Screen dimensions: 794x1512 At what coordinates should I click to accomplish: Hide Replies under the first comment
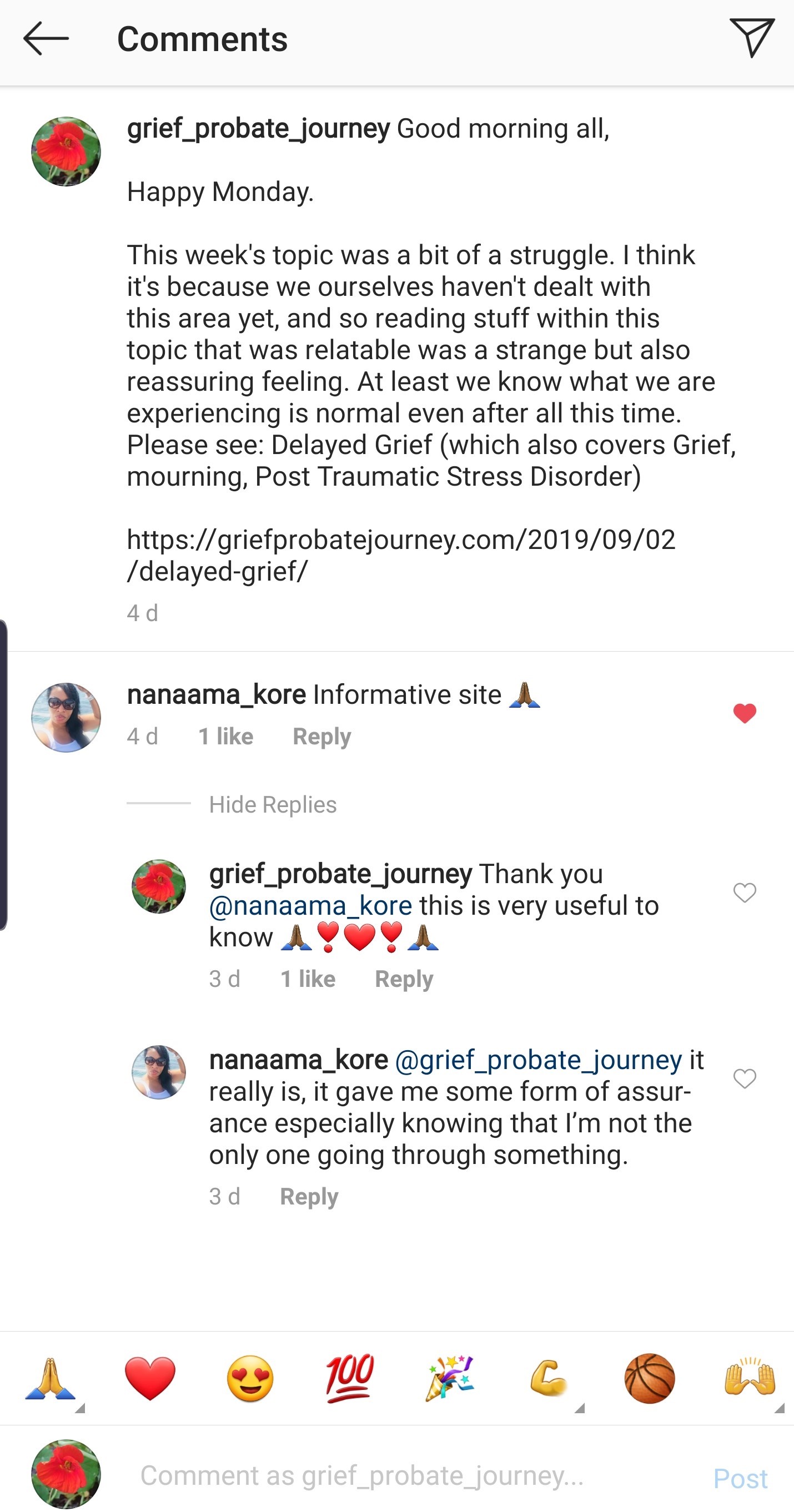pos(273,804)
